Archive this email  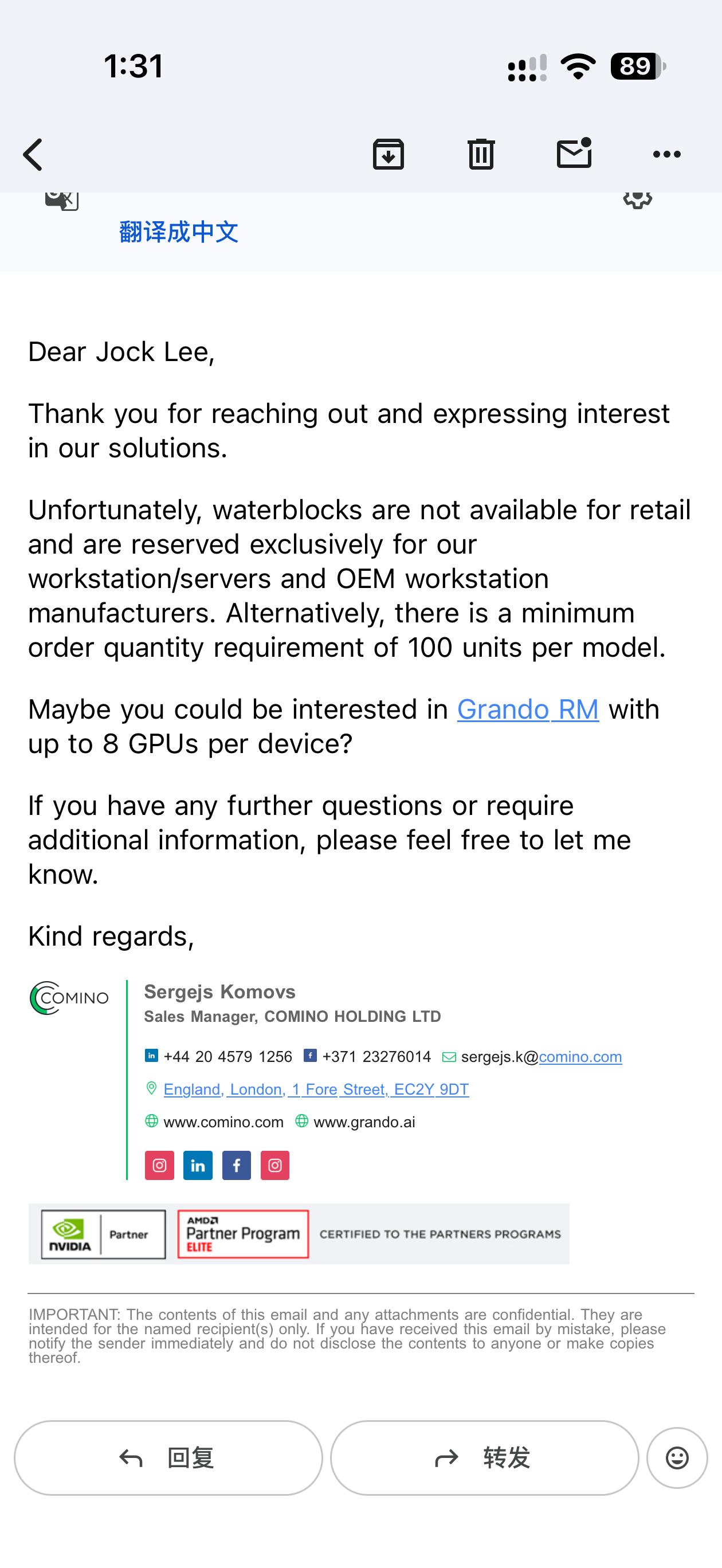pyautogui.click(x=389, y=154)
